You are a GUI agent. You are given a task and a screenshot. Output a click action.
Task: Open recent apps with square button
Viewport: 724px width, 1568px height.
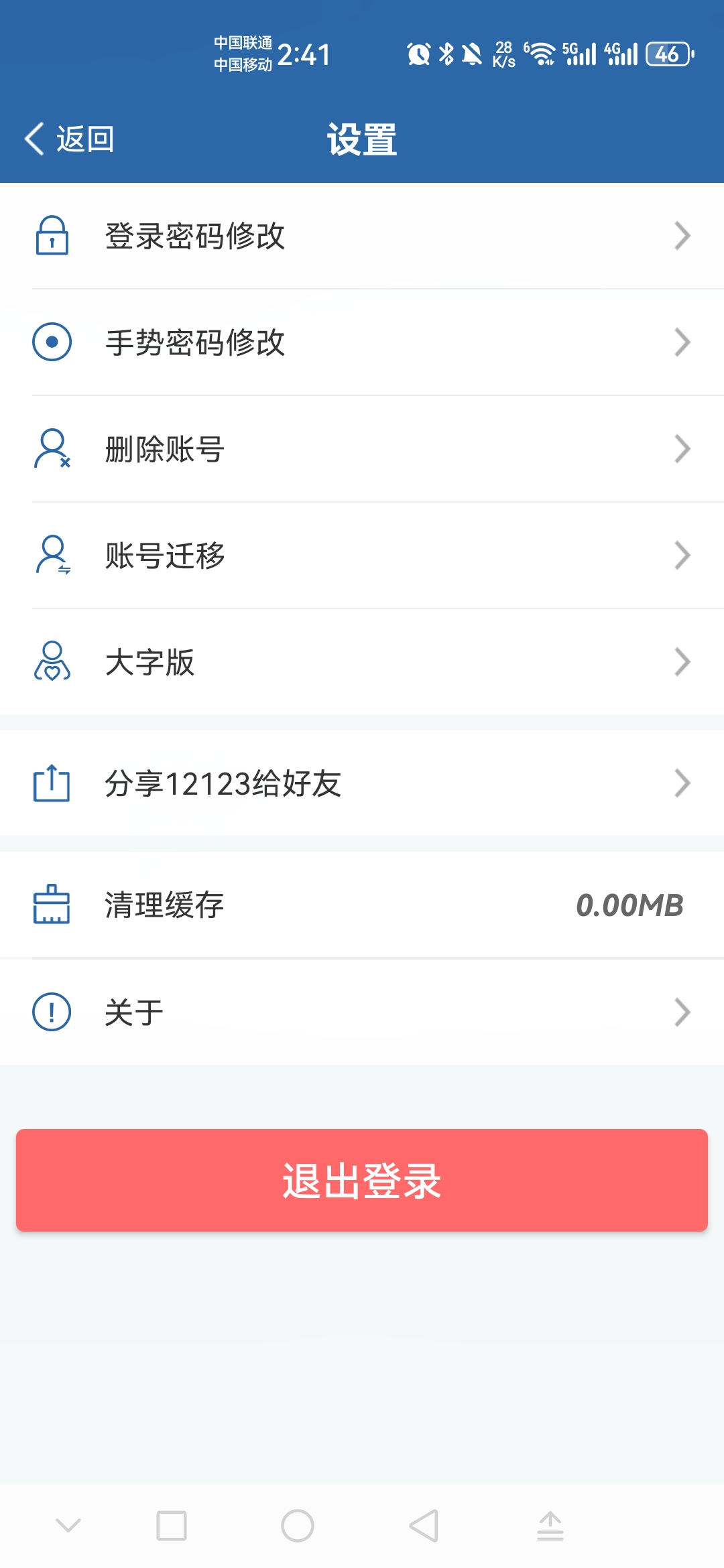(x=172, y=1526)
